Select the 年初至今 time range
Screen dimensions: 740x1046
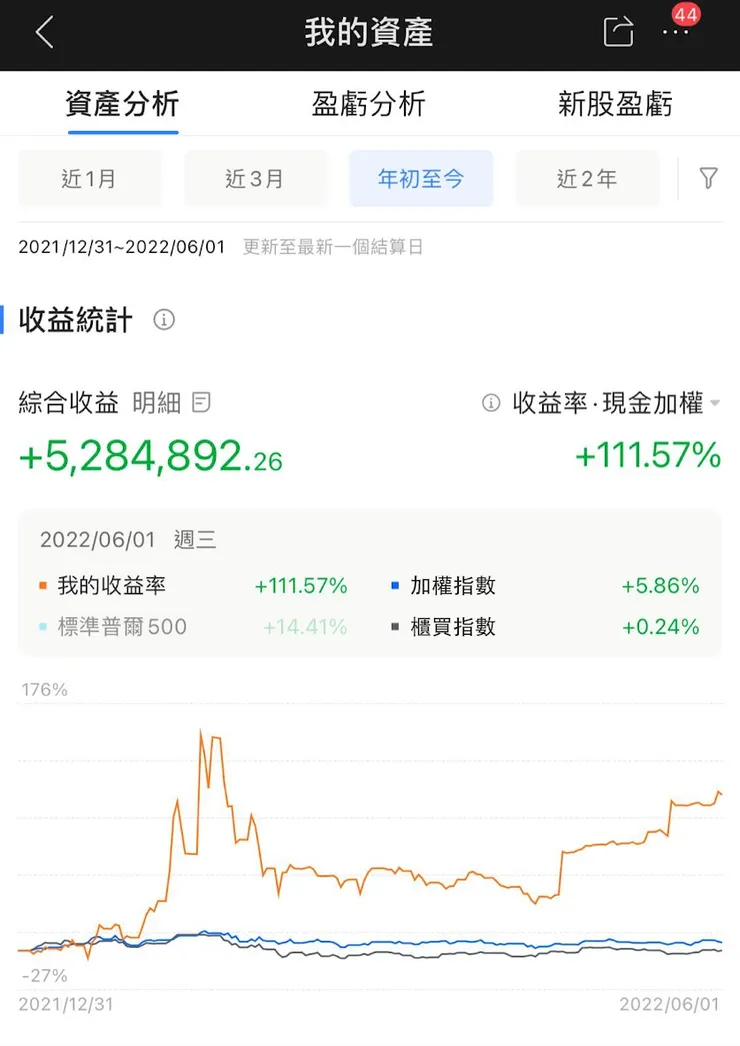(421, 178)
